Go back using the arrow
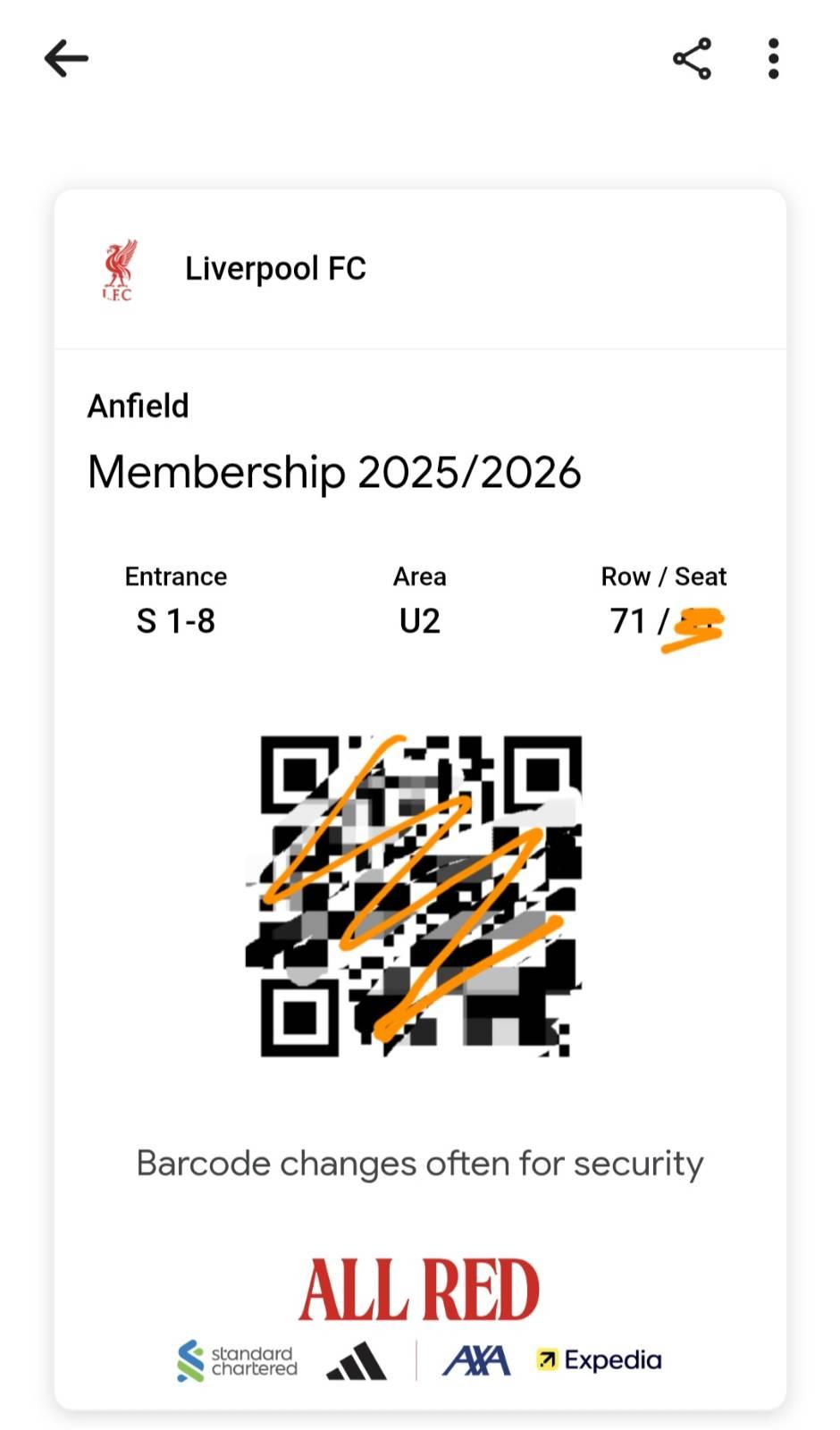Viewport: 840px width, 1430px height. (66, 59)
